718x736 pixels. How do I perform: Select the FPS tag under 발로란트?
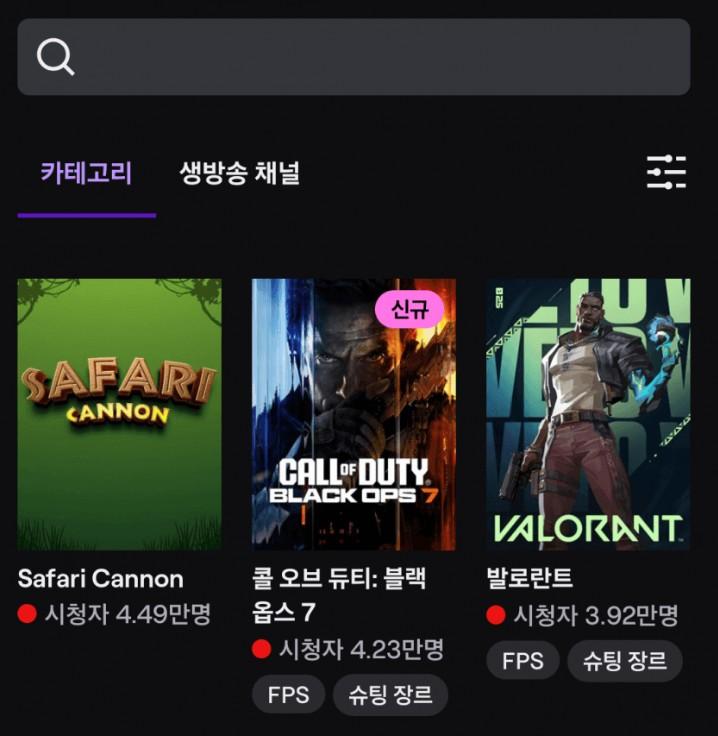(522, 661)
